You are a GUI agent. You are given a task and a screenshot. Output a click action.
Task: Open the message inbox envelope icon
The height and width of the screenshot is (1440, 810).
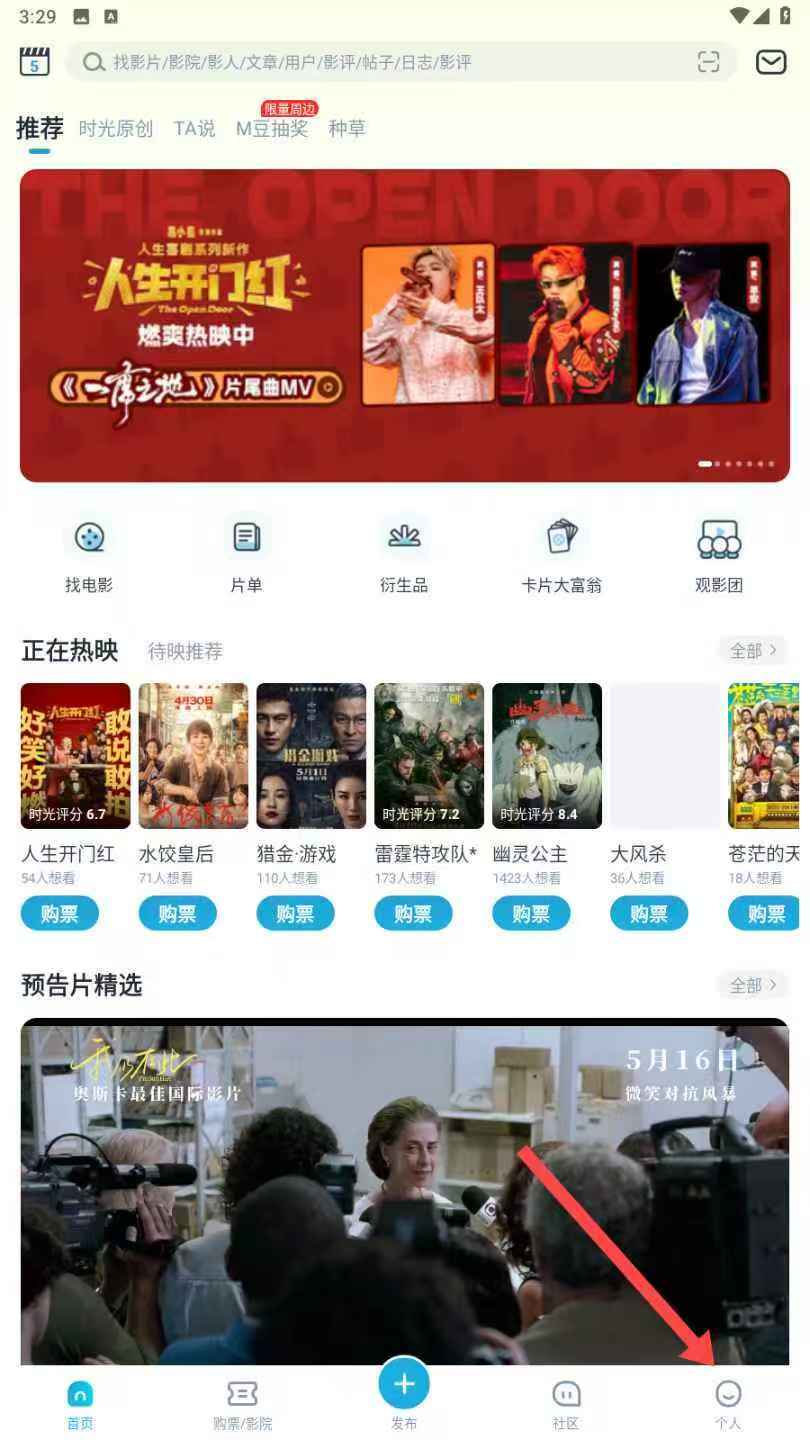[x=769, y=61]
